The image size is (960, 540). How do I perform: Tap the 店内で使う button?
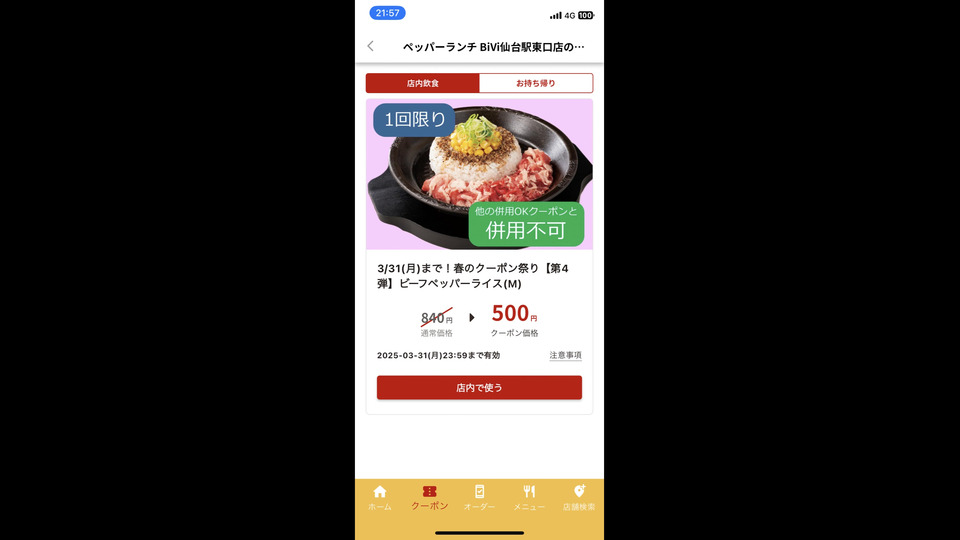click(x=479, y=388)
